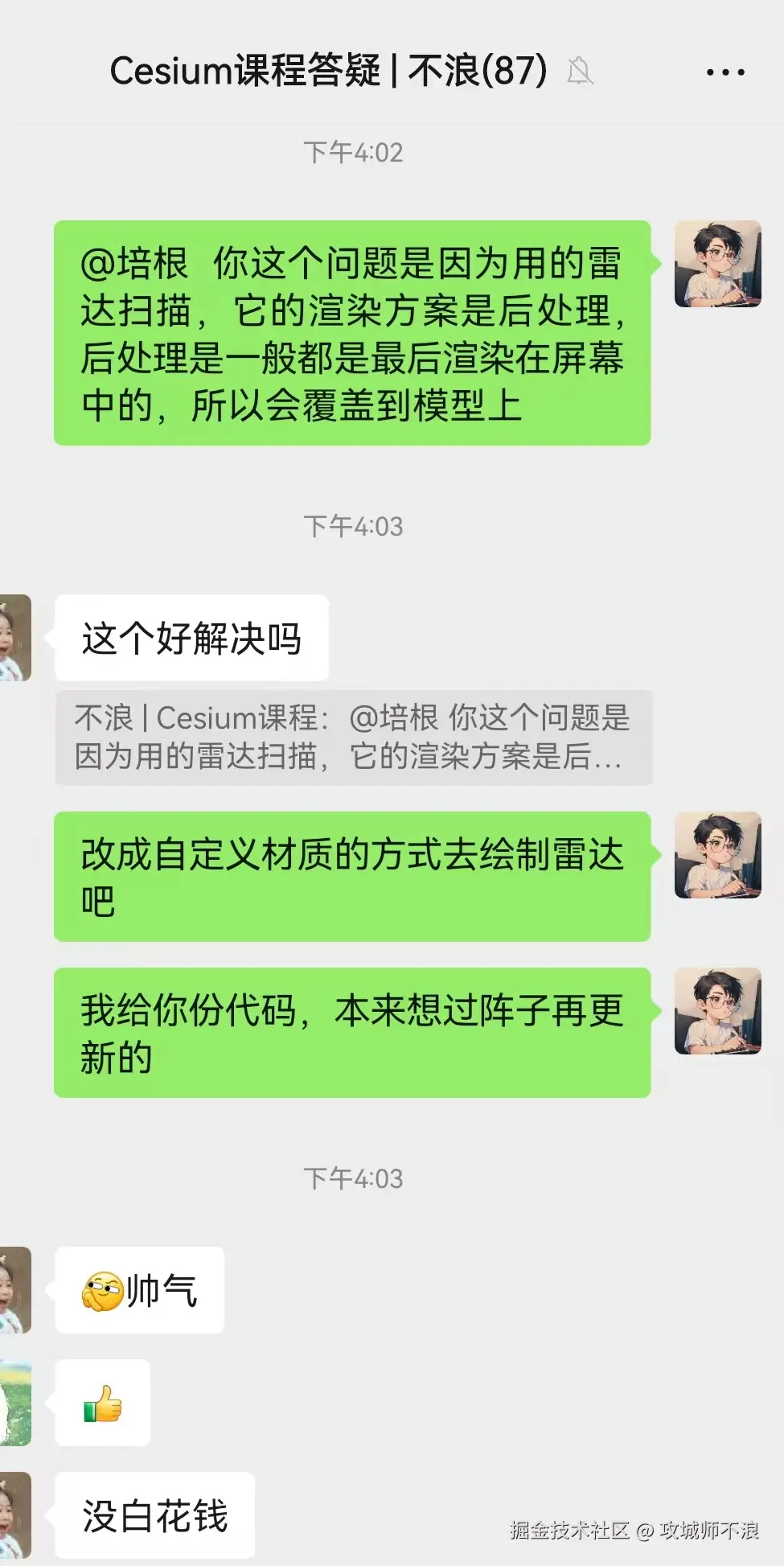Open sender avatar beside 改成自定义材质 message
Image resolution: width=784 pixels, height=1566 pixels.
[717, 855]
